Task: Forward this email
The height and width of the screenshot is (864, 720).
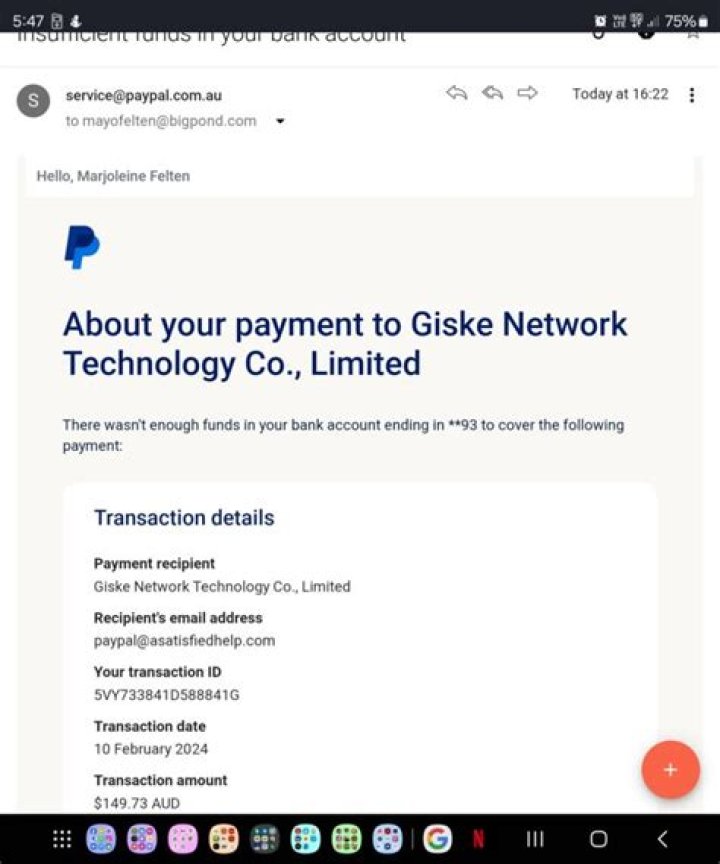Action: click(527, 93)
